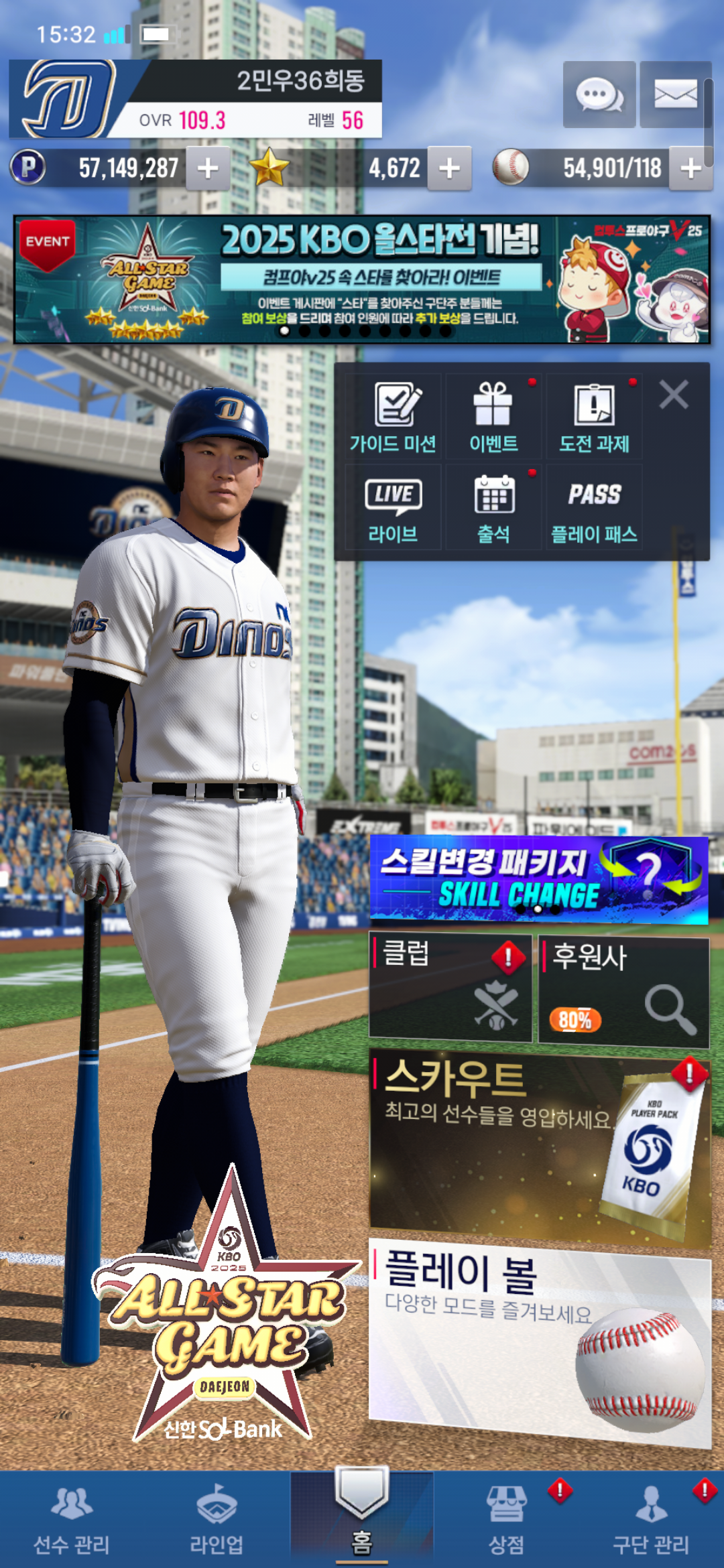Add more baseballs with the plus button
This screenshot has width=724, height=1568.
pyautogui.click(x=690, y=168)
